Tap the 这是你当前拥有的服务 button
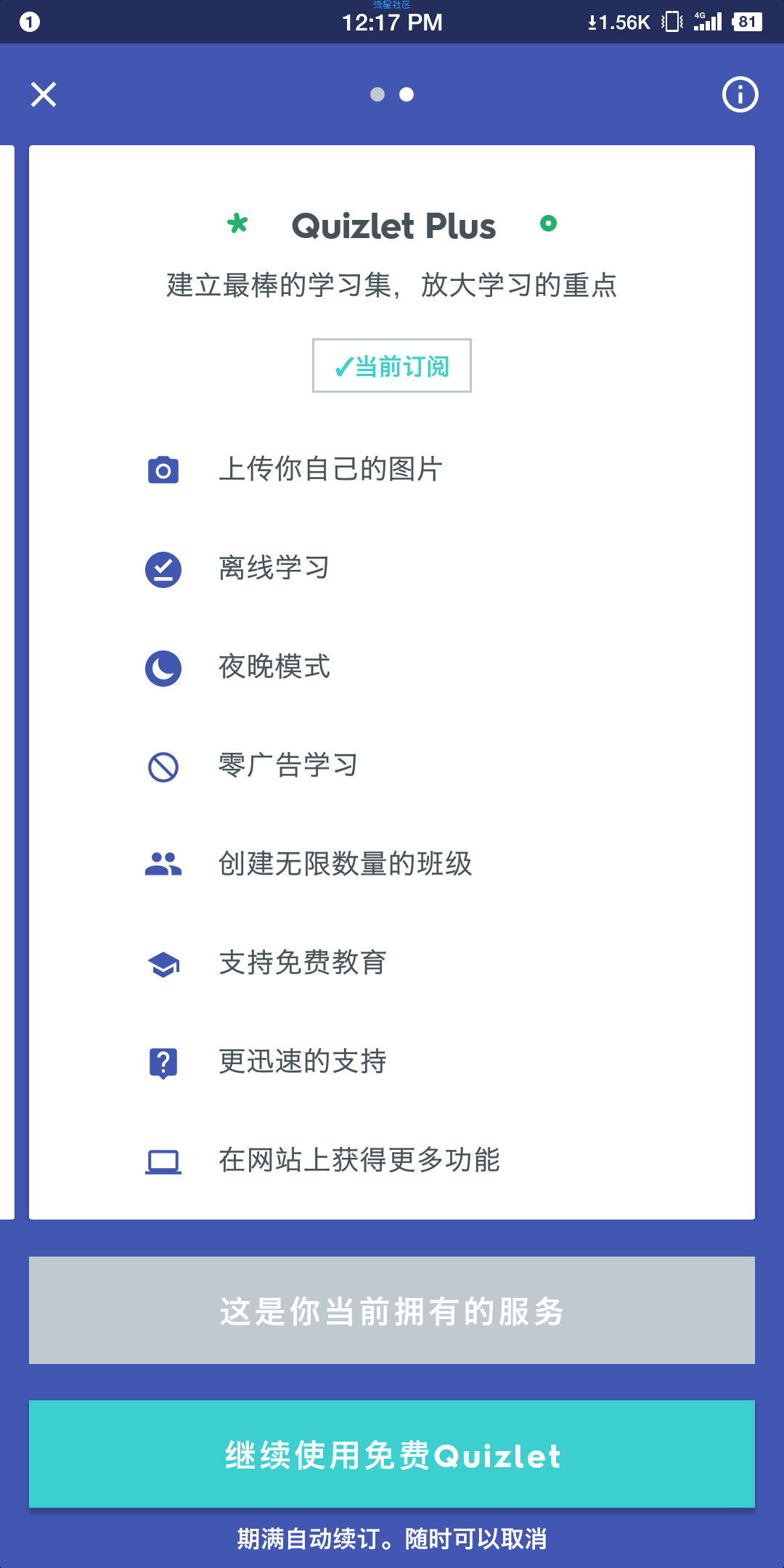 point(392,1310)
